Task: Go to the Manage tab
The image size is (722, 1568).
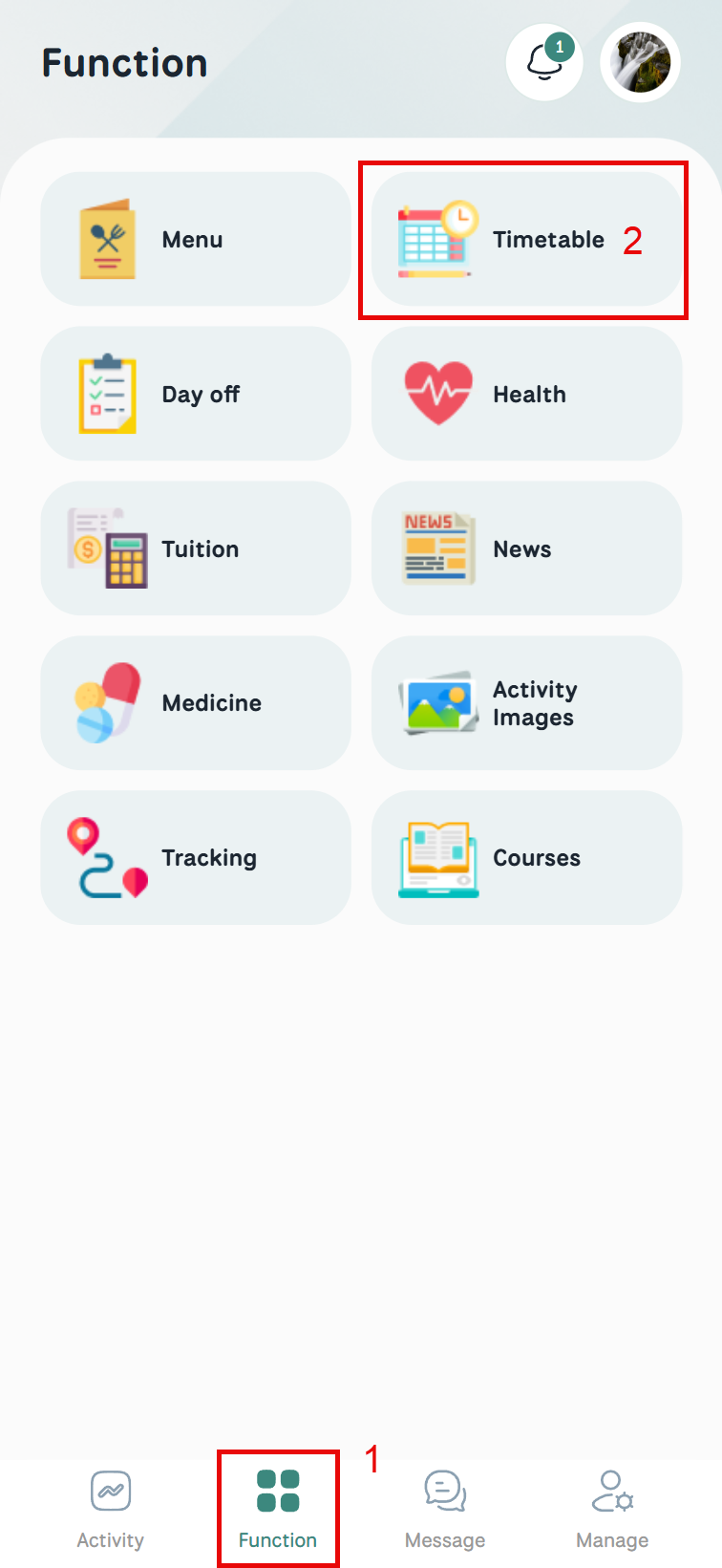Action: pyautogui.click(x=612, y=1510)
